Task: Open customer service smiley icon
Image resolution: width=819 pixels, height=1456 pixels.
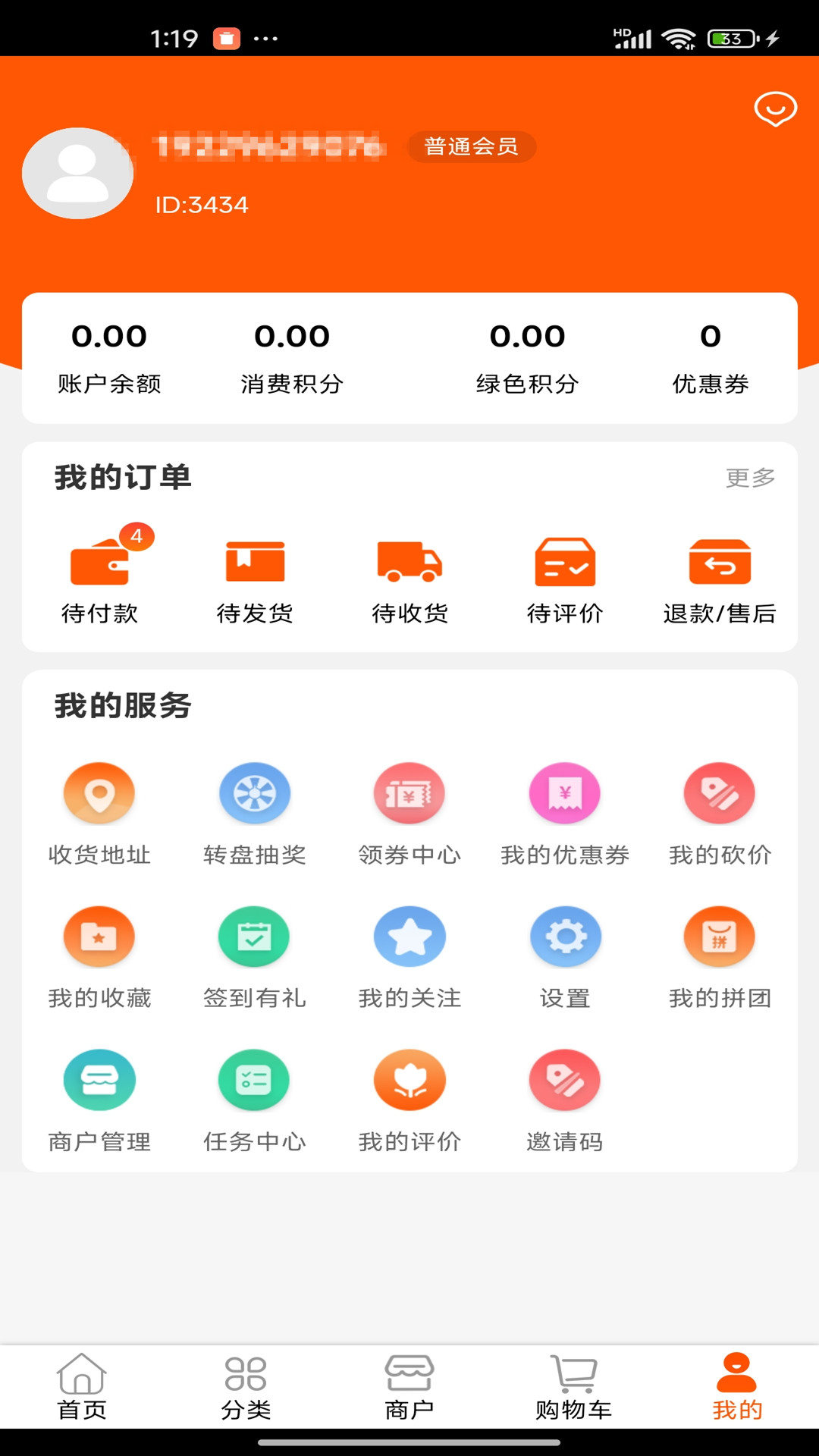Action: point(775,108)
